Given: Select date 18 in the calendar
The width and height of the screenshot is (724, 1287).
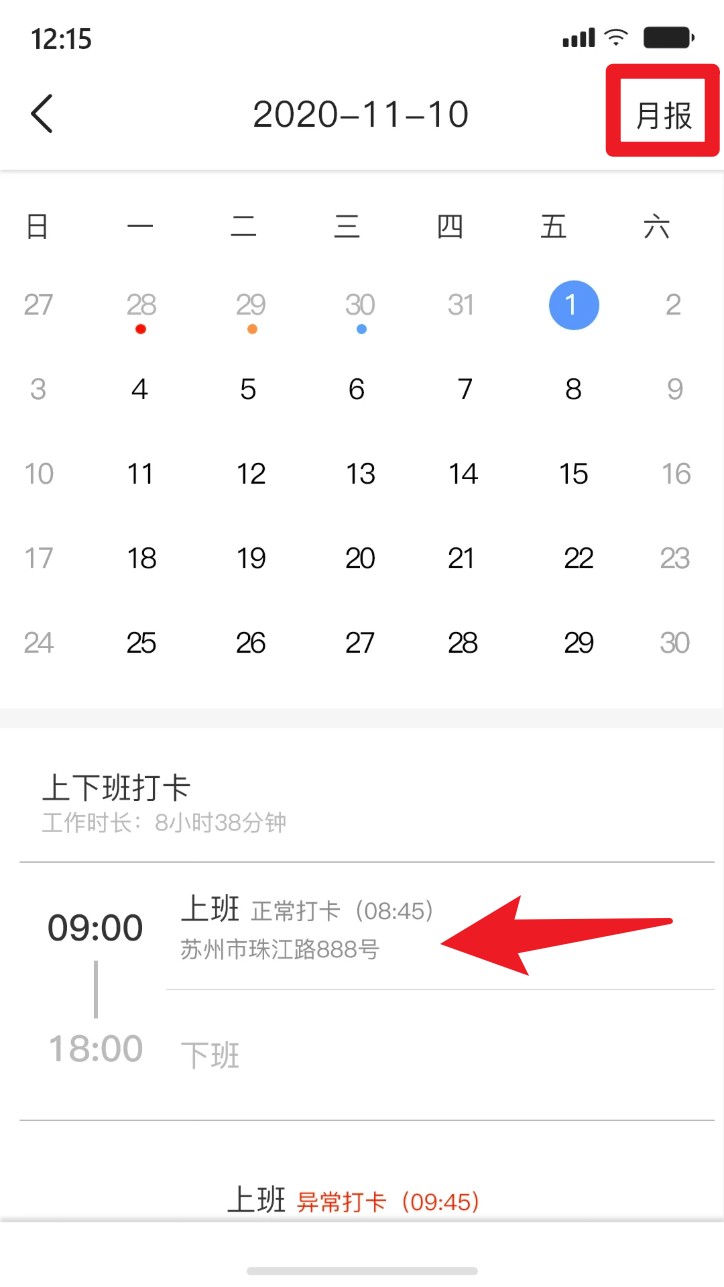Looking at the screenshot, I should (x=141, y=558).
